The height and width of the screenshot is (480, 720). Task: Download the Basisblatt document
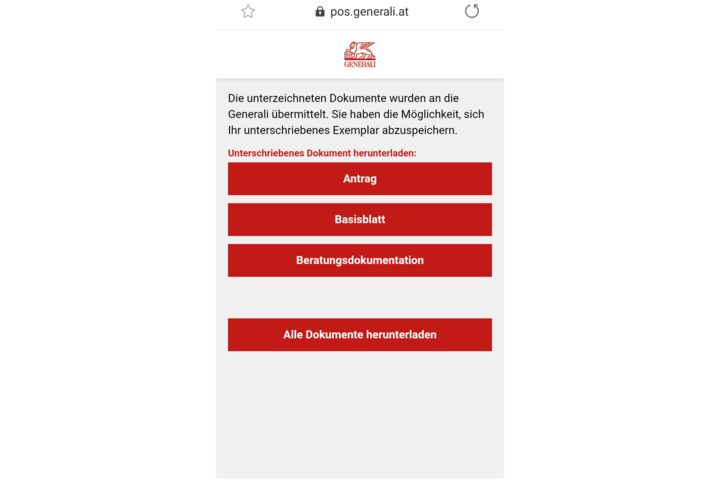click(360, 220)
